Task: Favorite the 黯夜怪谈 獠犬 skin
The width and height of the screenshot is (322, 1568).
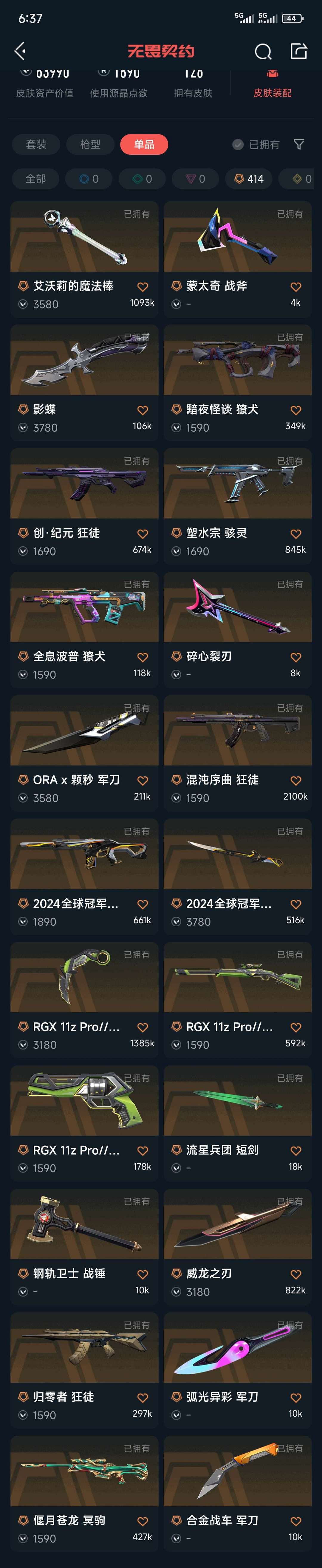Action: point(296,410)
